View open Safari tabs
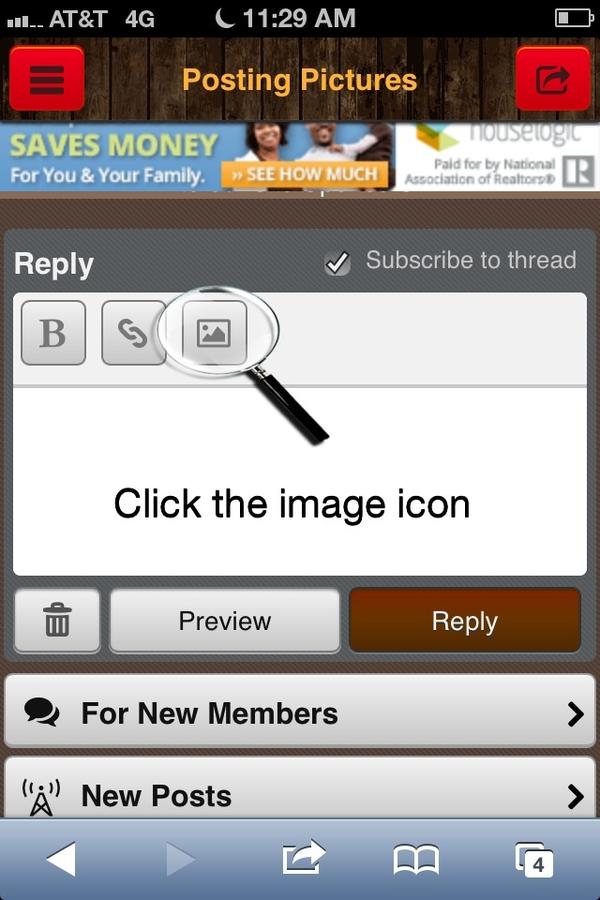This screenshot has height=900, width=600. 534,859
